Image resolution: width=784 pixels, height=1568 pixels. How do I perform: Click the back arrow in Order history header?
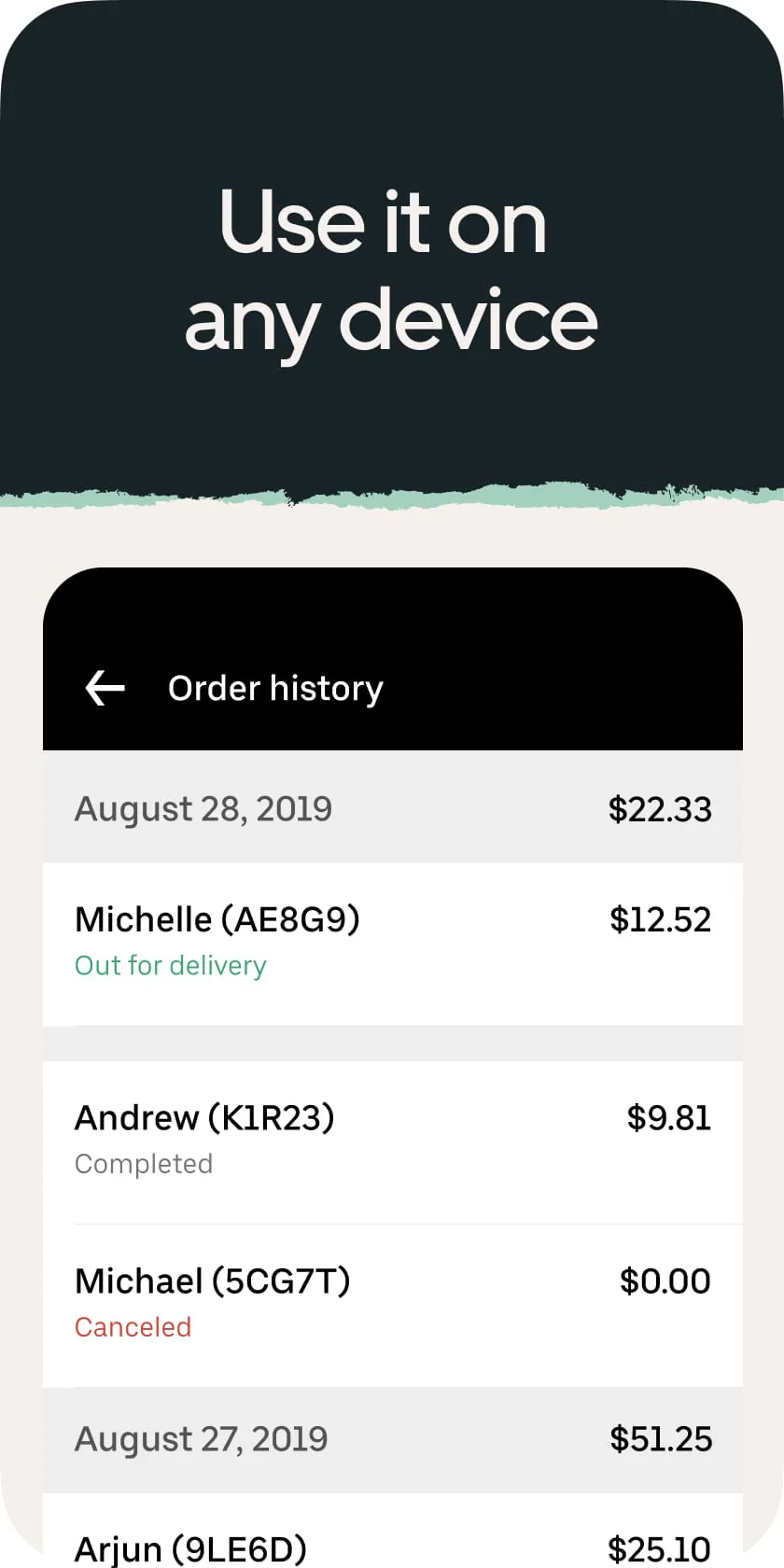[105, 688]
